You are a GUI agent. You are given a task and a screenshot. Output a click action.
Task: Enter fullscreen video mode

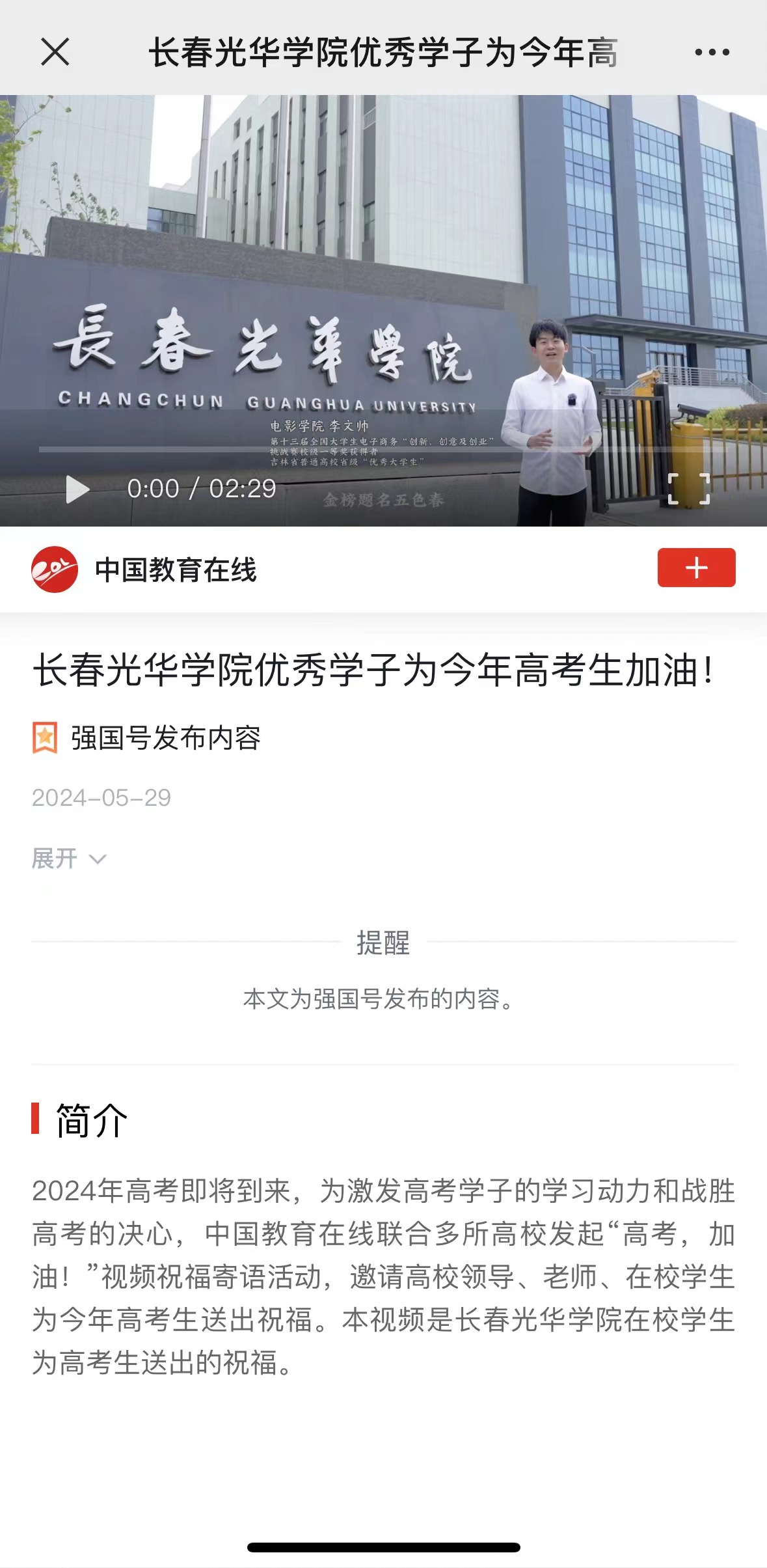click(x=689, y=489)
